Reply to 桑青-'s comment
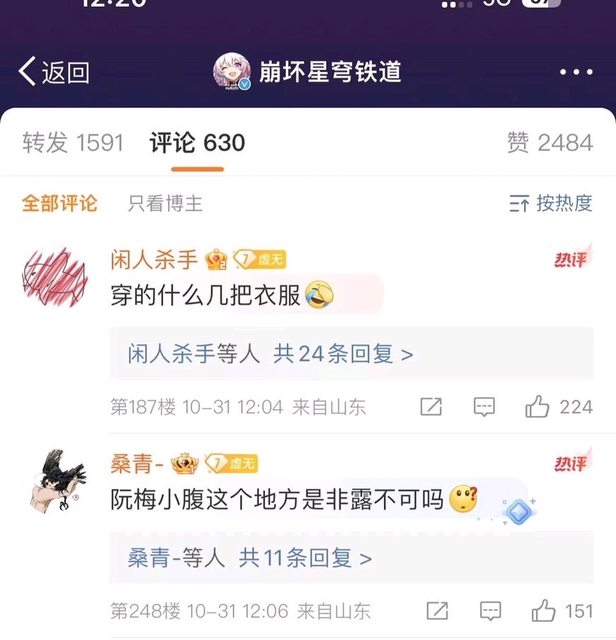This screenshot has height=640, width=616. click(x=490, y=611)
